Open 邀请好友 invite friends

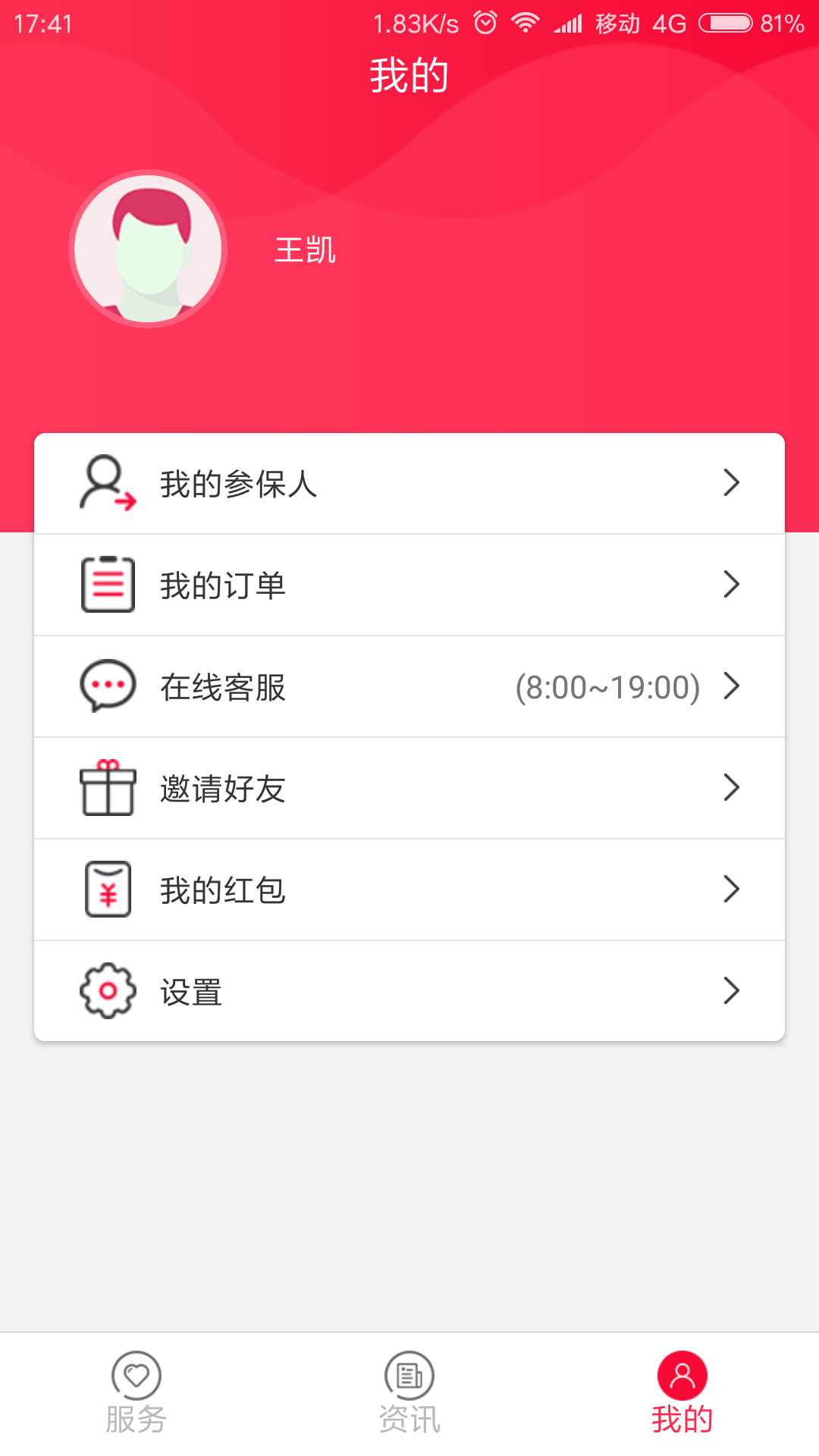point(409,788)
